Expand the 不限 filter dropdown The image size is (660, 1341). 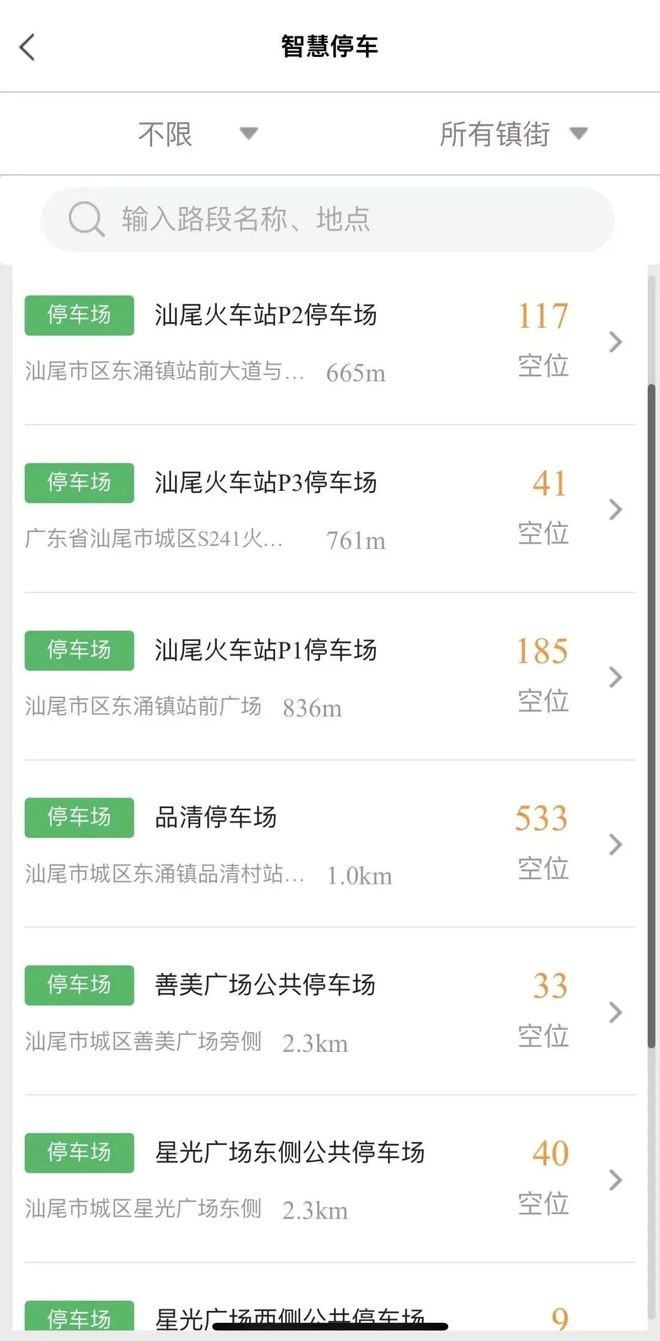196,134
